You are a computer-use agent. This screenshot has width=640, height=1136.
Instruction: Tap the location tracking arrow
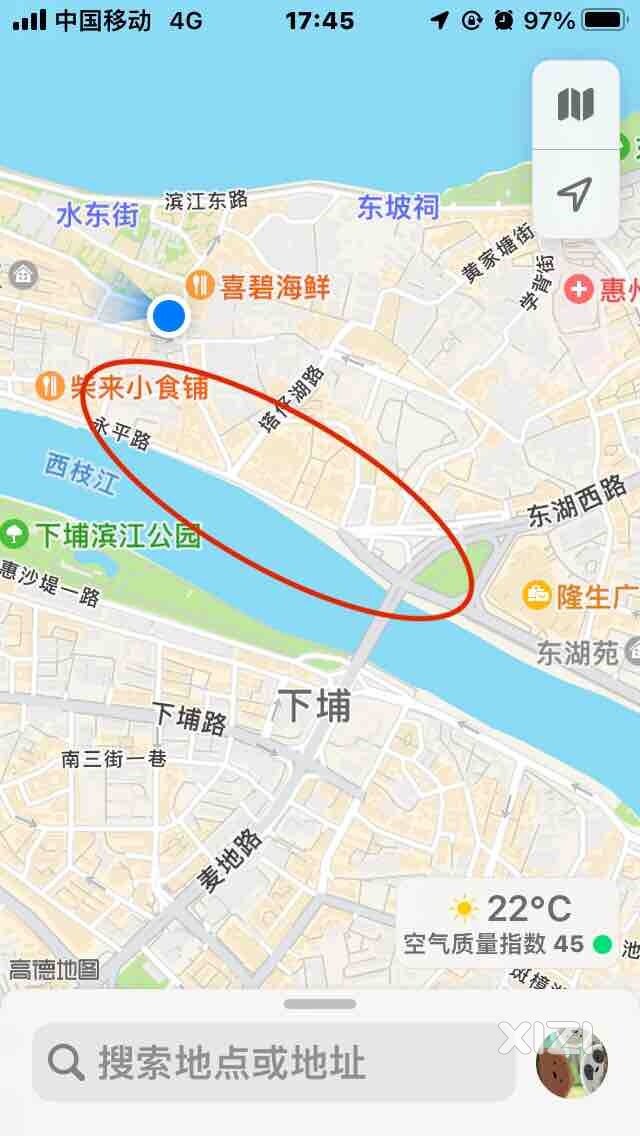575,194
